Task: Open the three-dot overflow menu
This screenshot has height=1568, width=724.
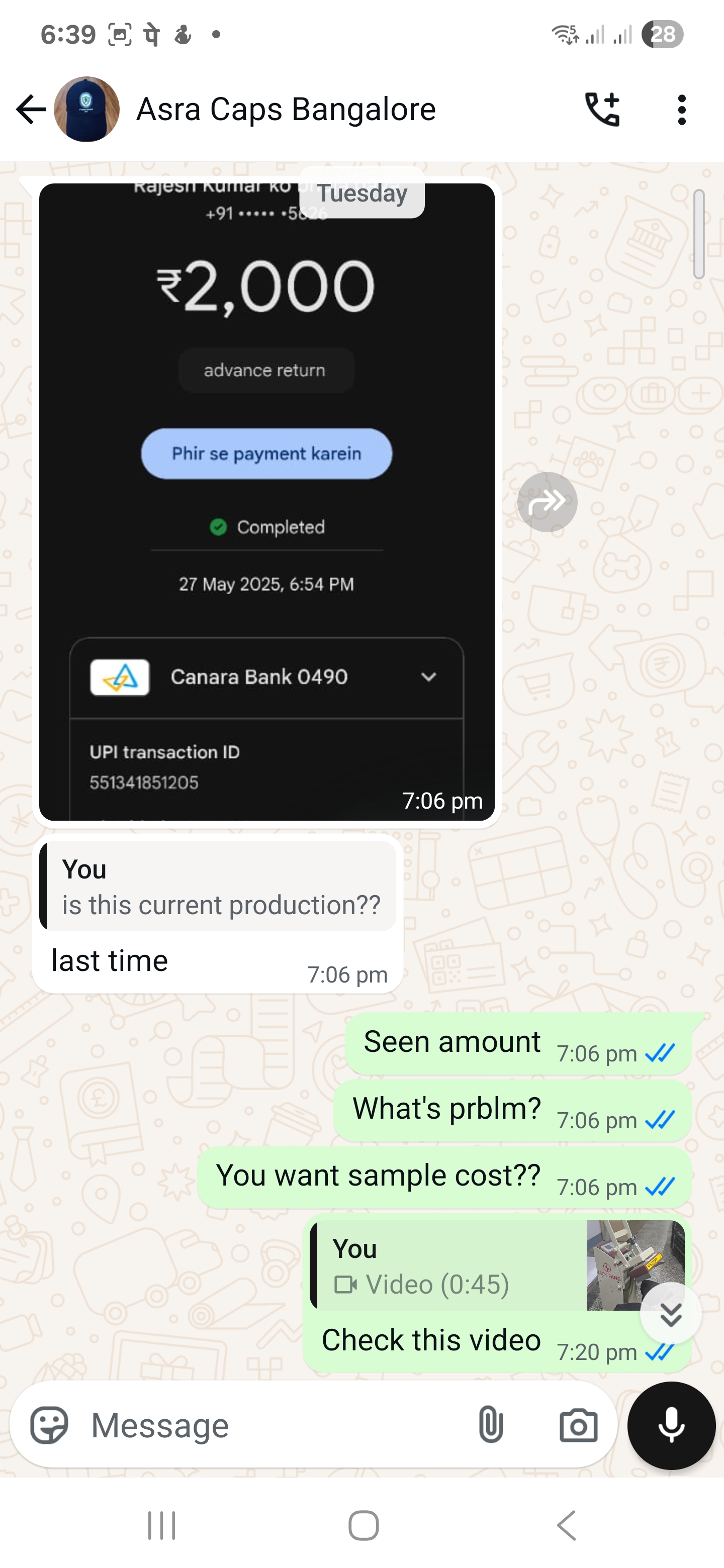Action: (681, 110)
